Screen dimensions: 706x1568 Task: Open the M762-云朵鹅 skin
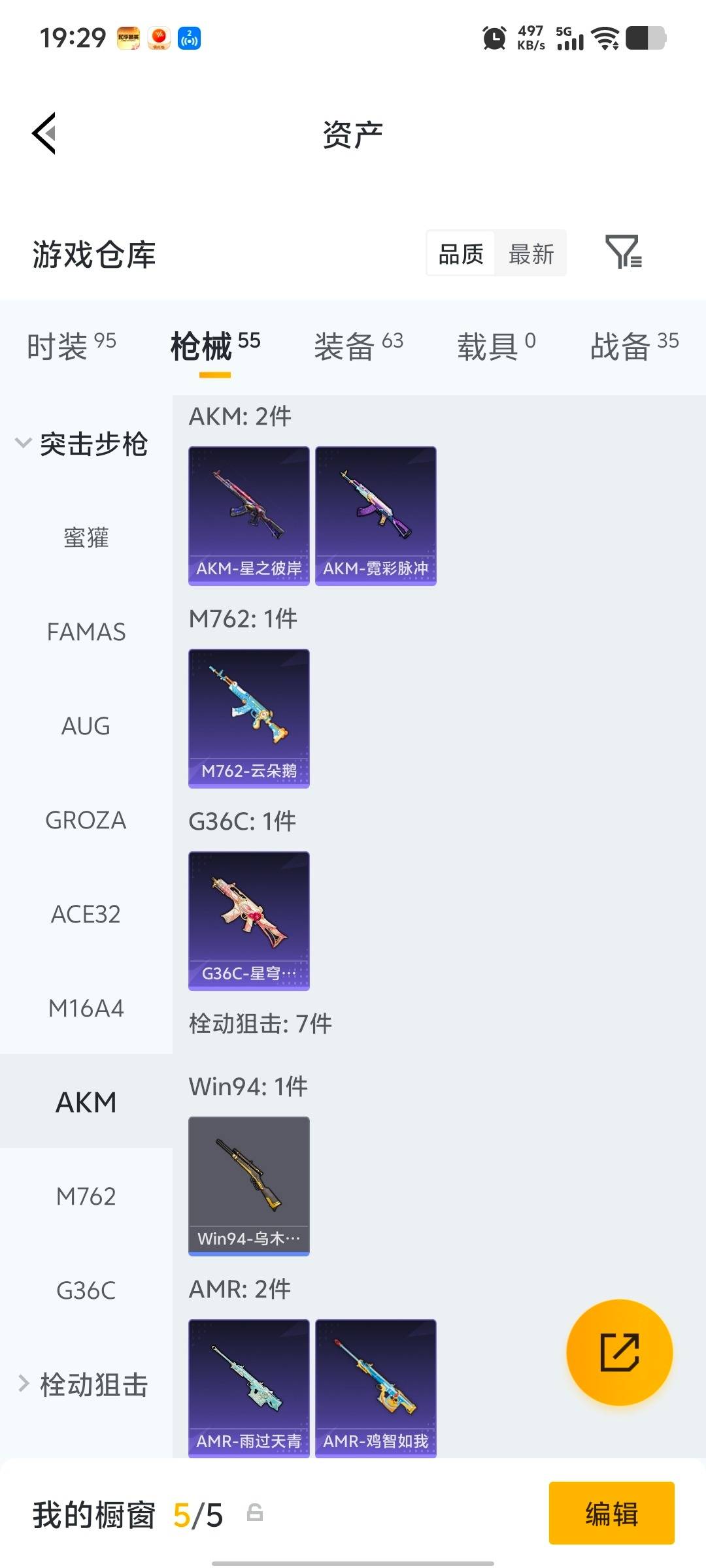tap(249, 718)
